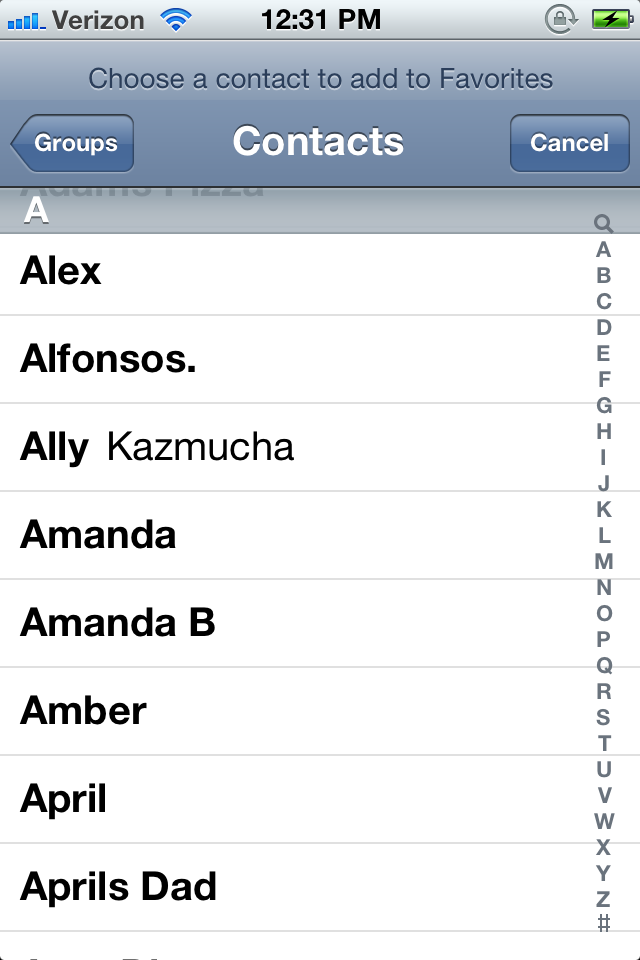Viewport: 640px width, 960px height.
Task: Go back to Groups
Action: pos(73,144)
